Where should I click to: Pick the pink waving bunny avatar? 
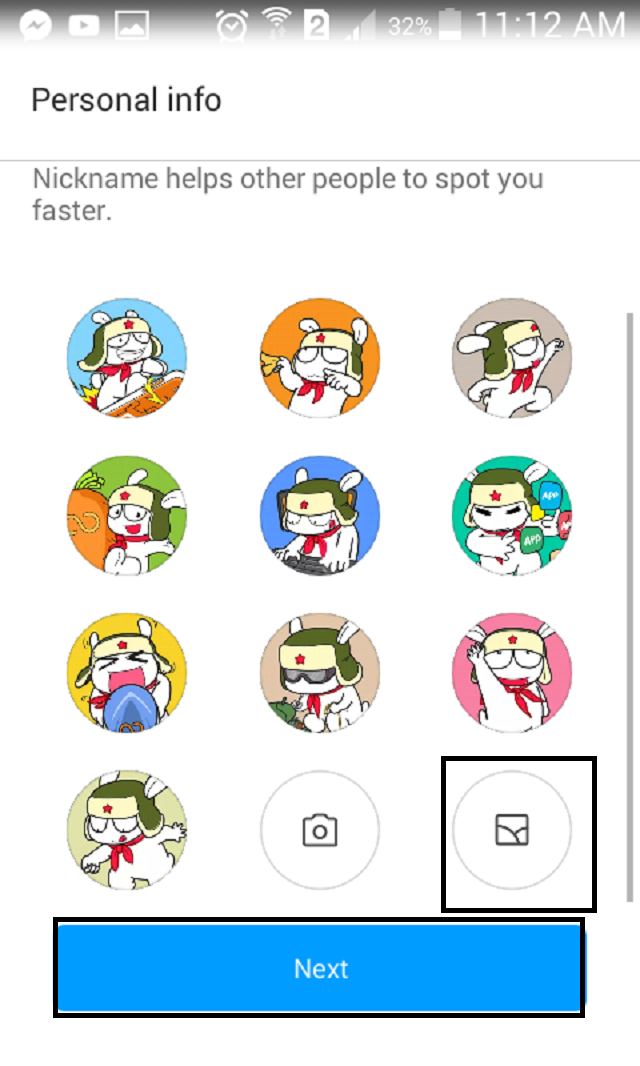tap(512, 673)
